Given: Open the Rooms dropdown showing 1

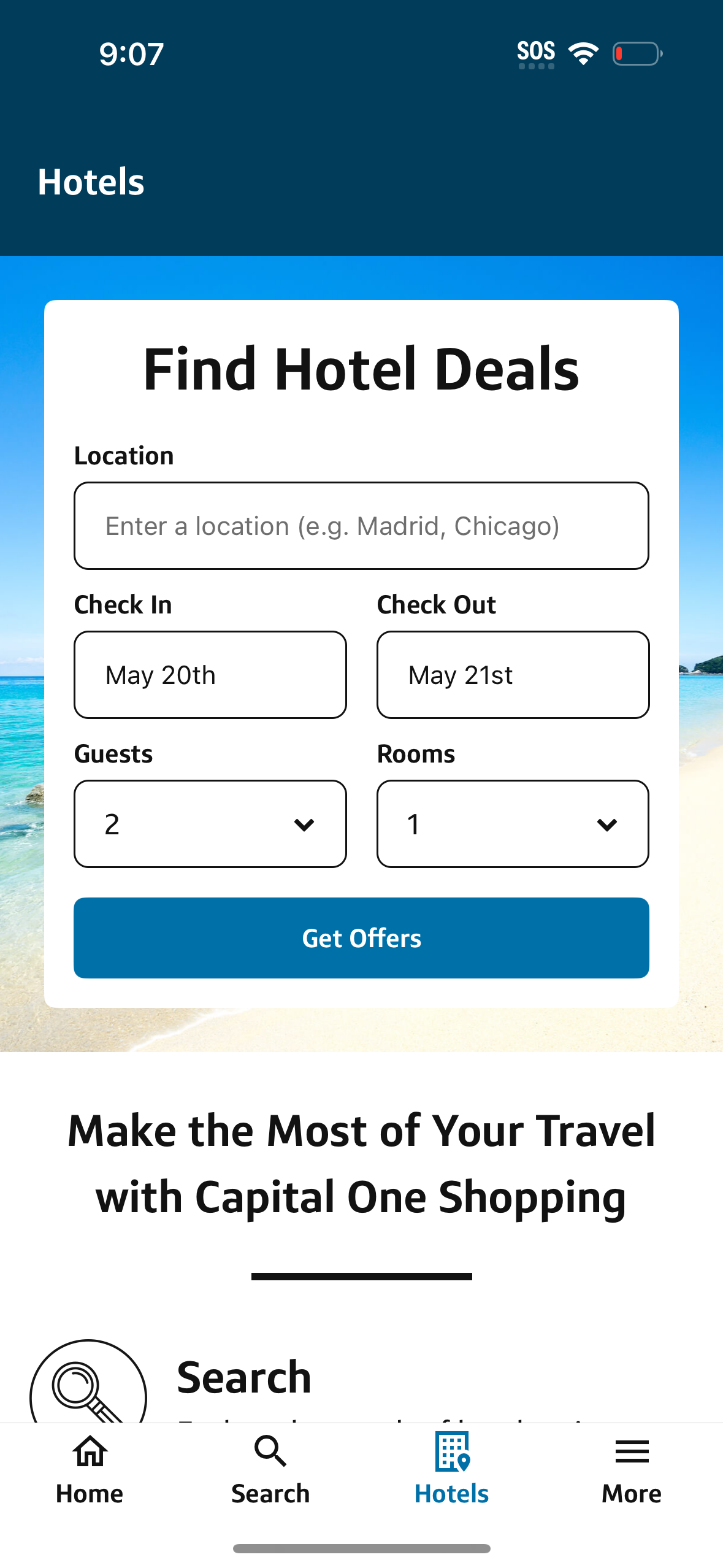Looking at the screenshot, I should (513, 824).
